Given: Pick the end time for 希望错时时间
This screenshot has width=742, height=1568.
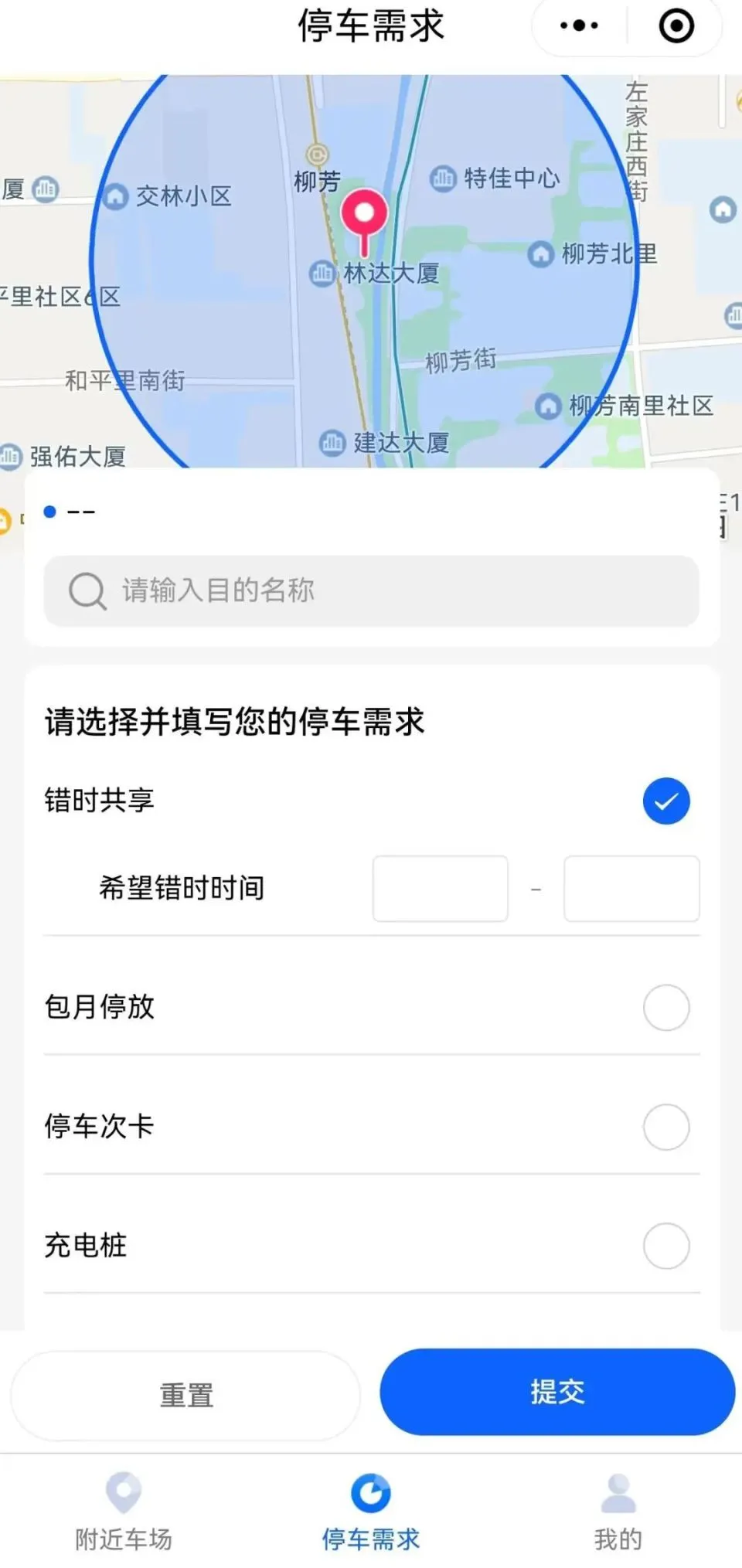Looking at the screenshot, I should (x=631, y=889).
